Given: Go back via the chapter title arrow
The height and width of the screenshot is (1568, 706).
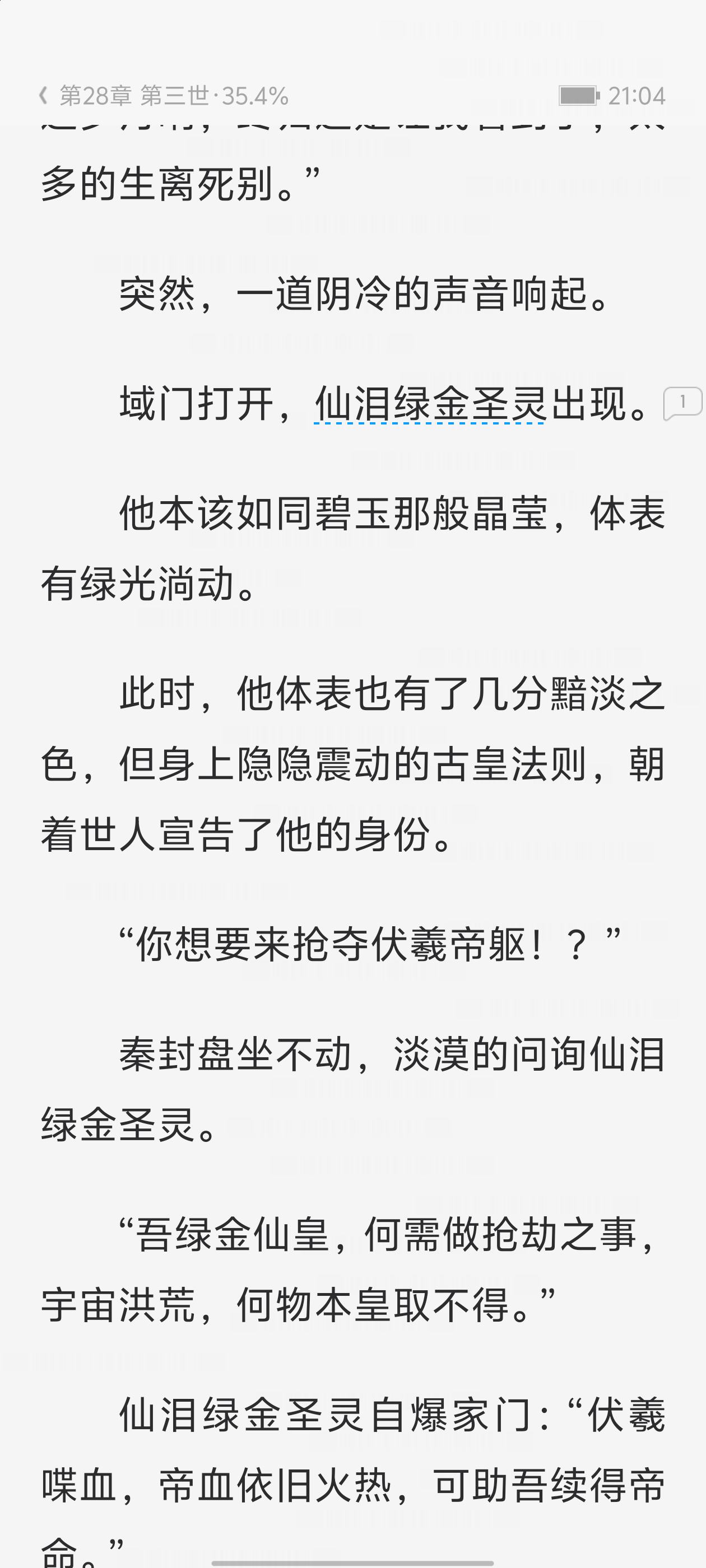Looking at the screenshot, I should point(43,96).
